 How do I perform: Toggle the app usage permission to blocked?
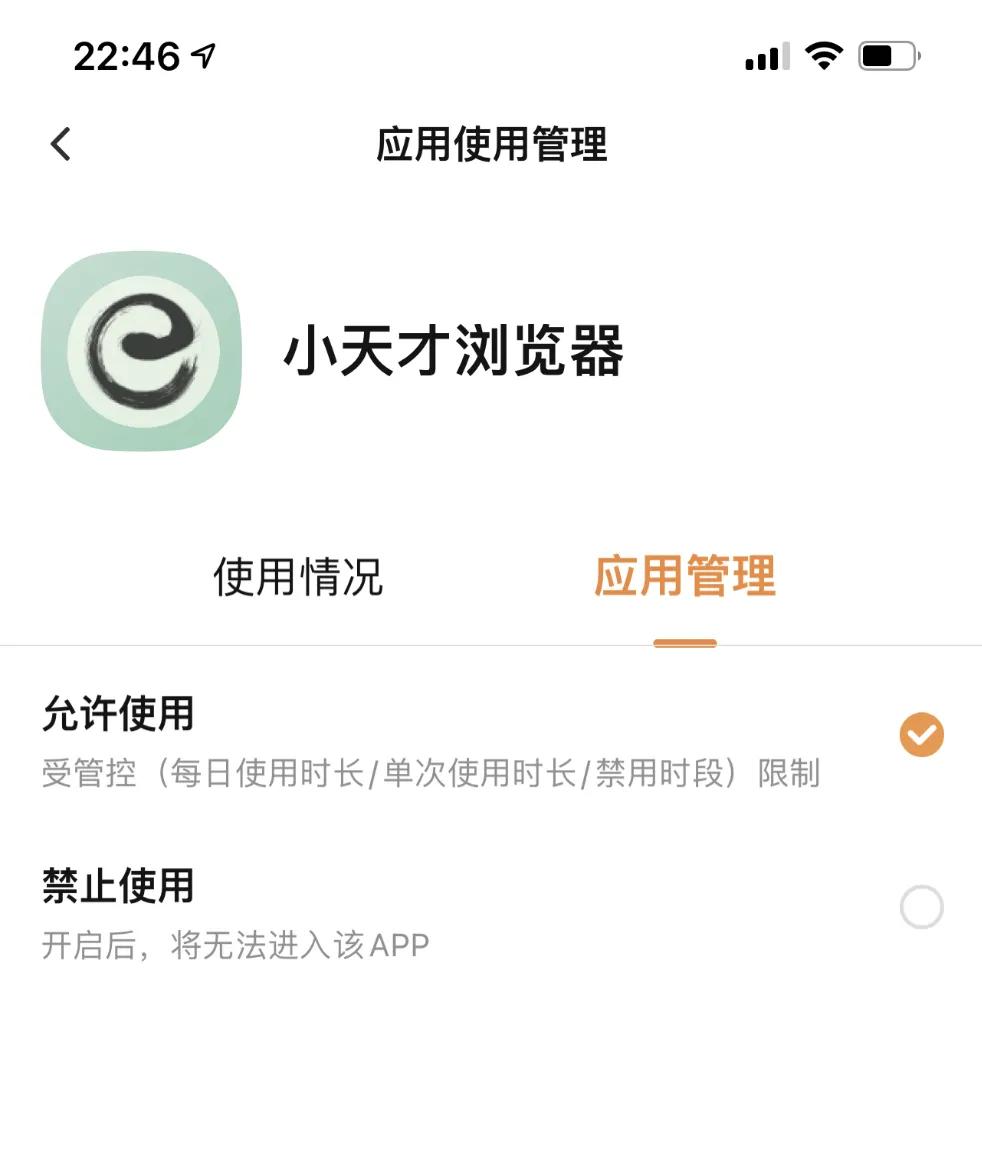920,908
